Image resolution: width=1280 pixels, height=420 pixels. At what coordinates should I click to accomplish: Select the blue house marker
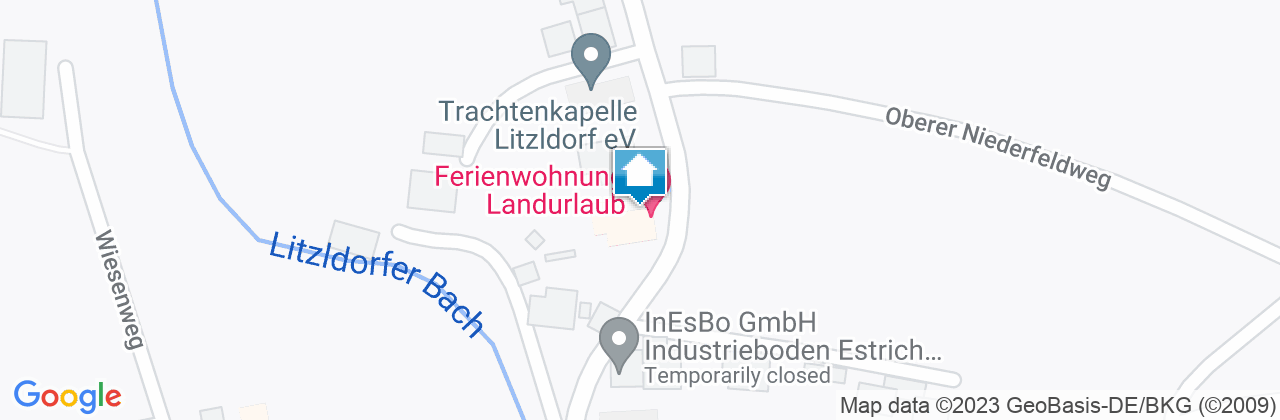[x=639, y=176]
